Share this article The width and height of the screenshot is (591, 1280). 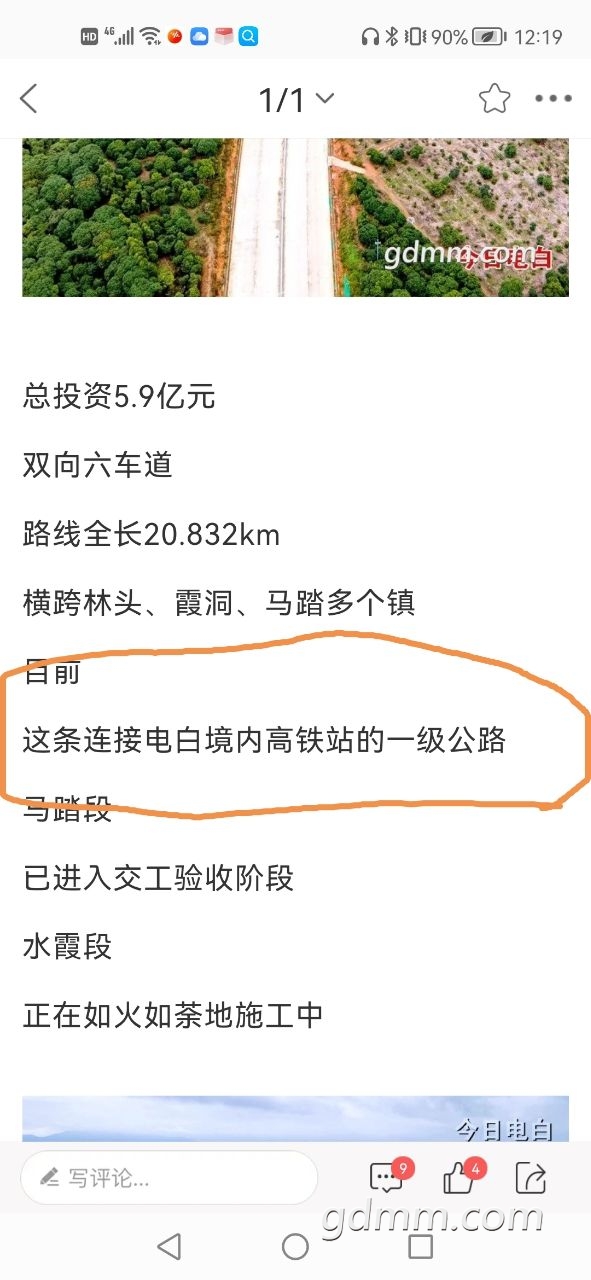point(531,1178)
